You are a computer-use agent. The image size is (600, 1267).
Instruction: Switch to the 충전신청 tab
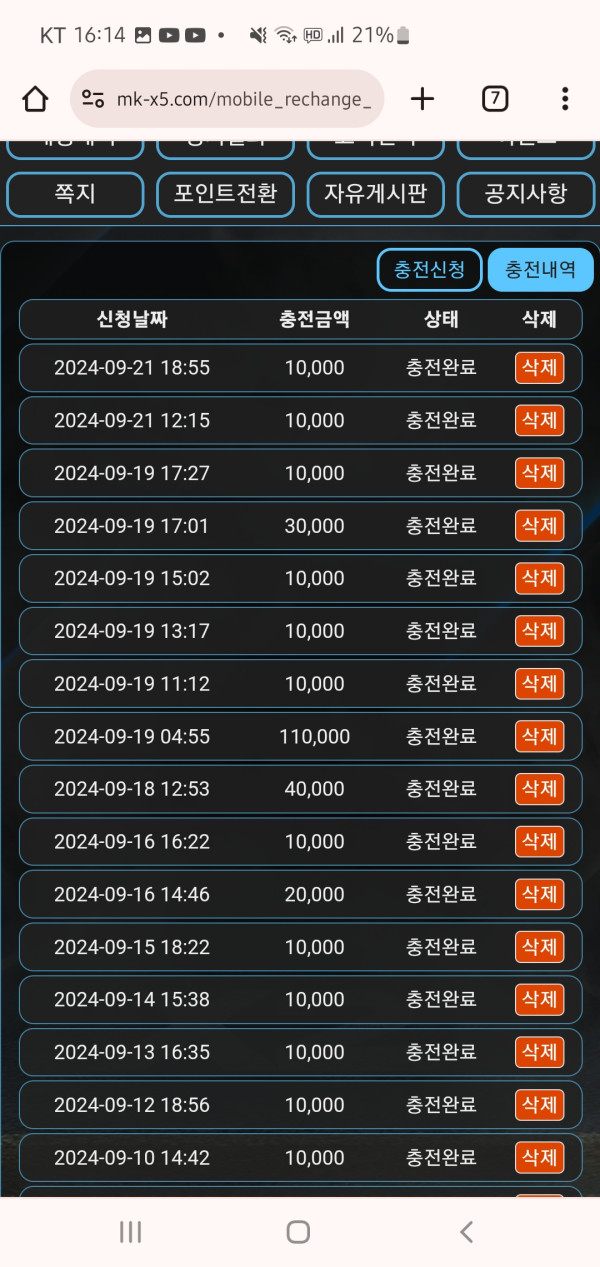[429, 270]
